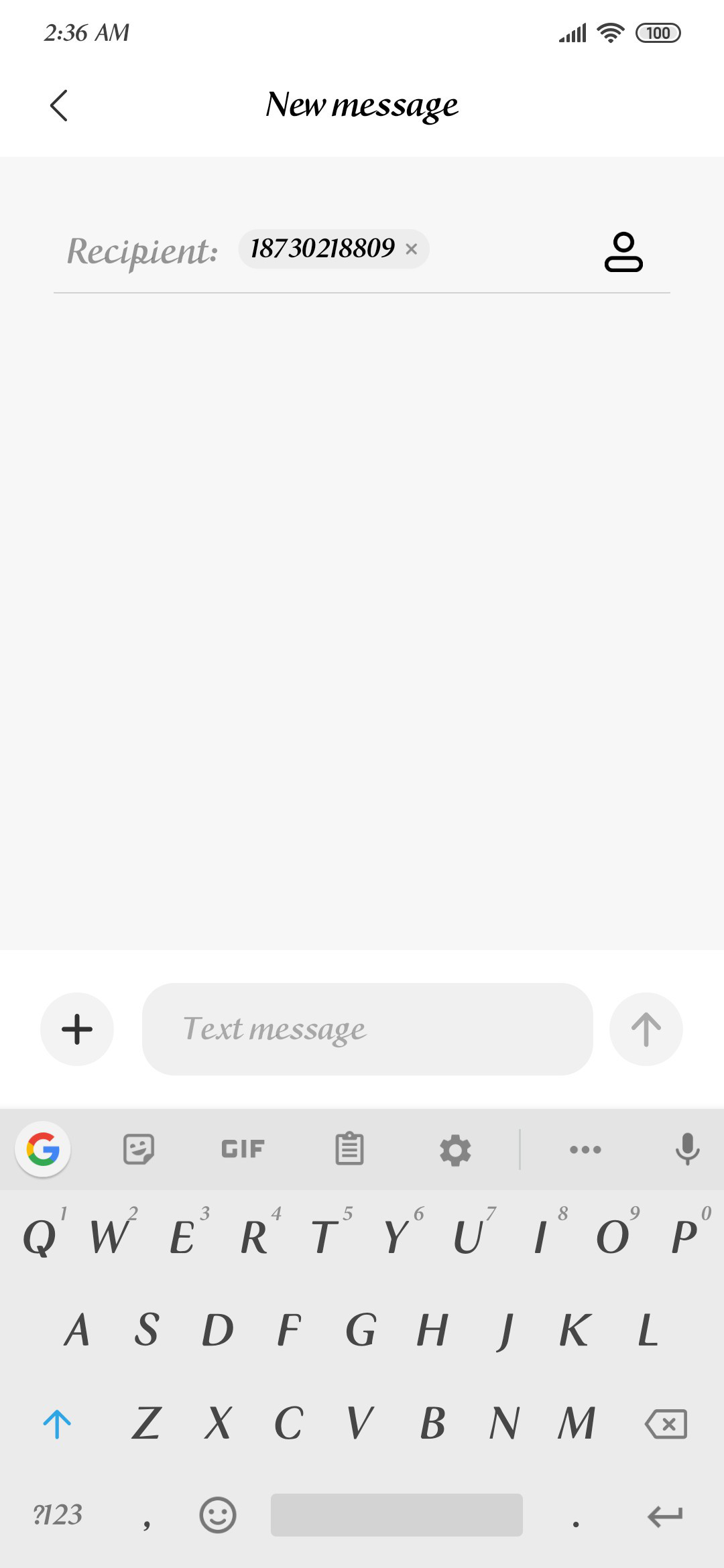Switch keyboard to ?123 symbols
This screenshot has height=1568, width=724.
(x=58, y=1515)
